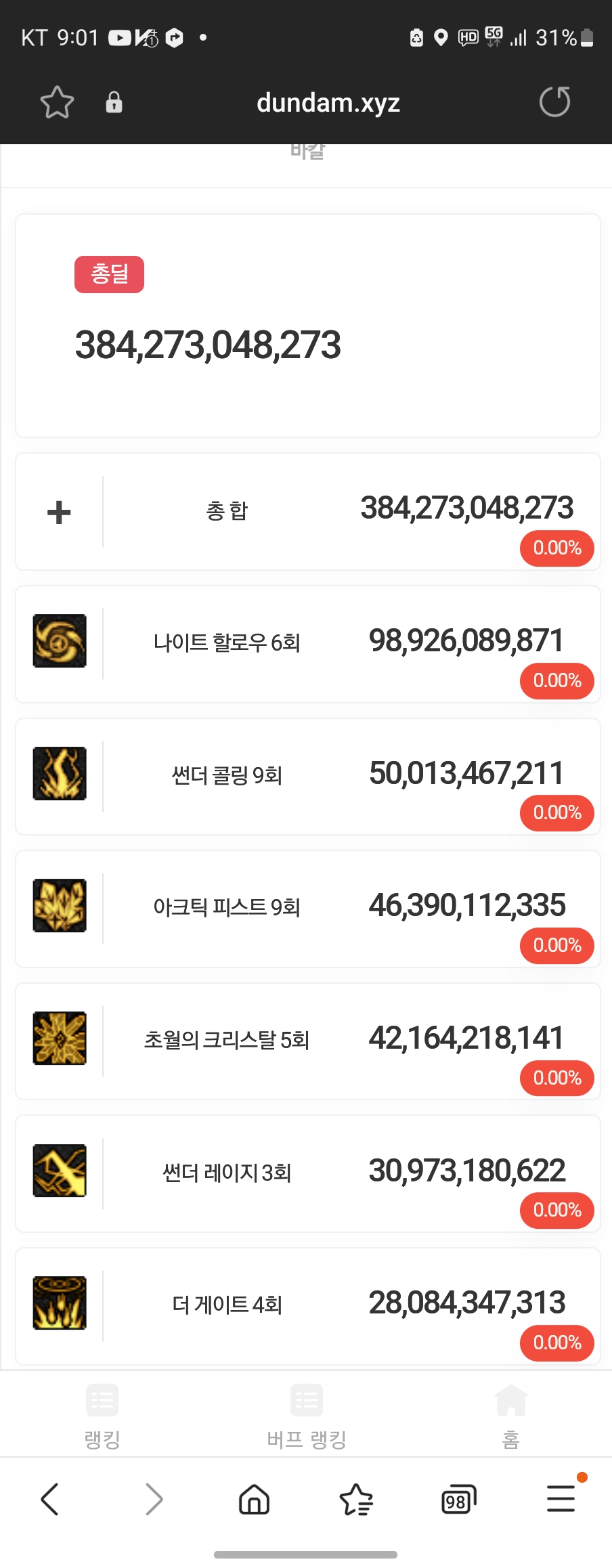This screenshot has height=1568, width=612.
Task: Bookmark this page with the star icon
Action: 57,102
